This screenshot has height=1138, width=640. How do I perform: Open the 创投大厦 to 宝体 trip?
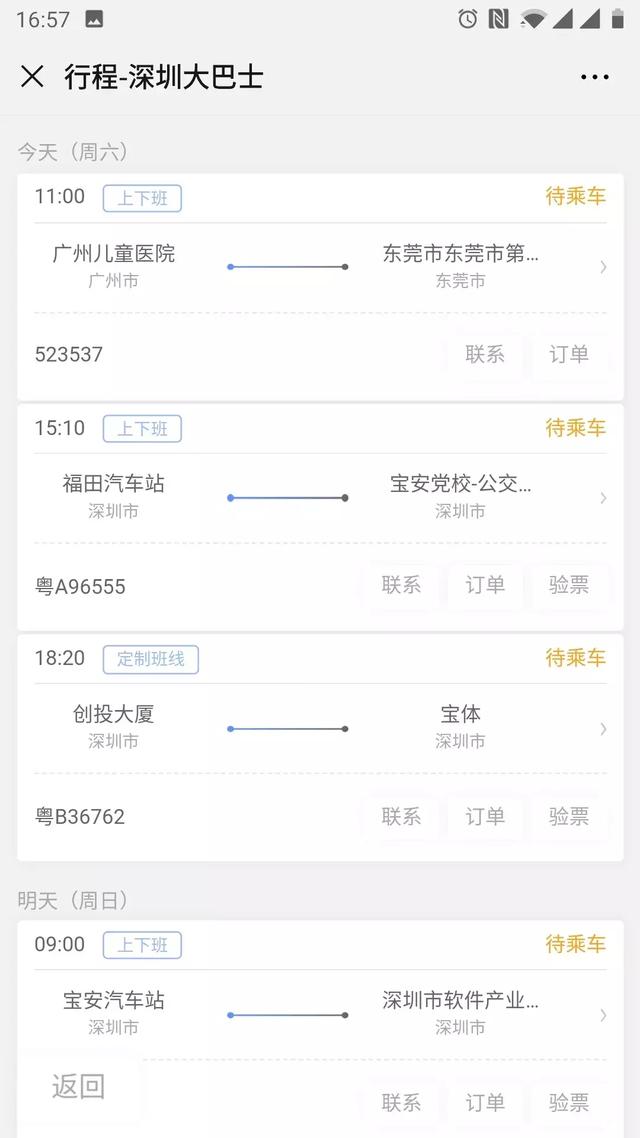coord(320,728)
